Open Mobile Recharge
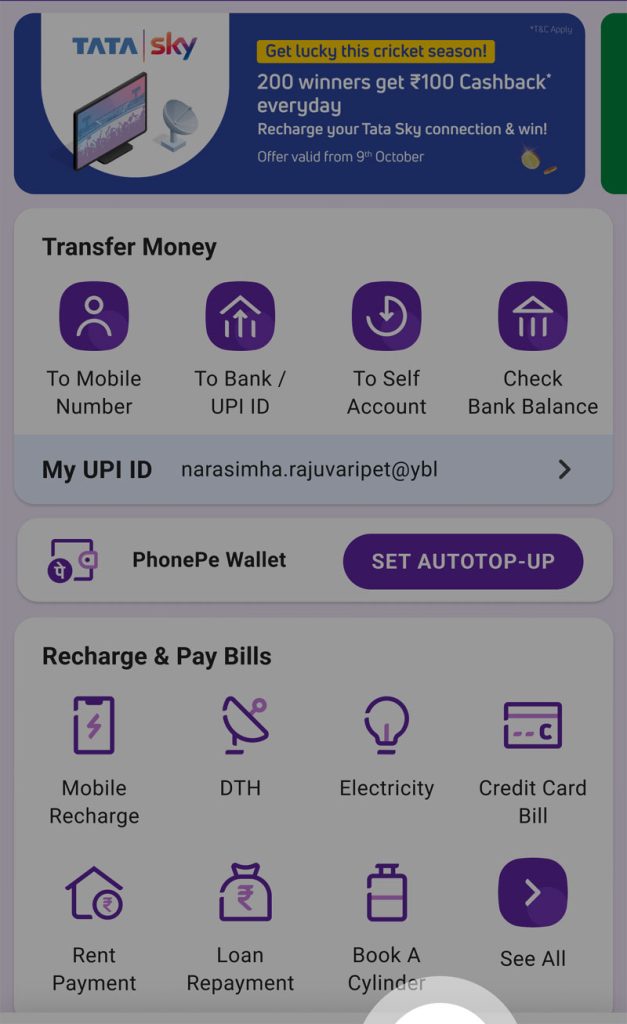The width and height of the screenshot is (627, 1024). [x=94, y=727]
